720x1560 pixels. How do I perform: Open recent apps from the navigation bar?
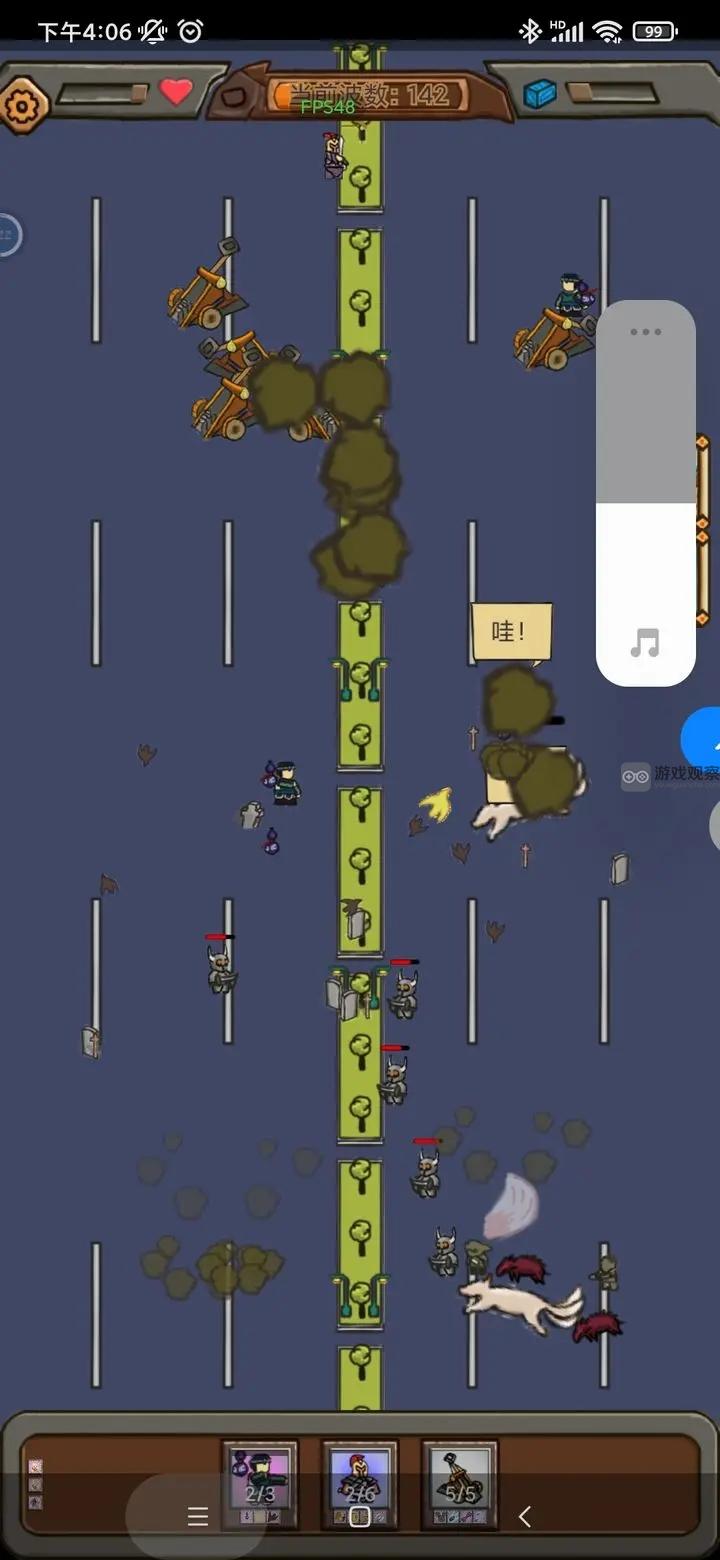[x=198, y=1516]
